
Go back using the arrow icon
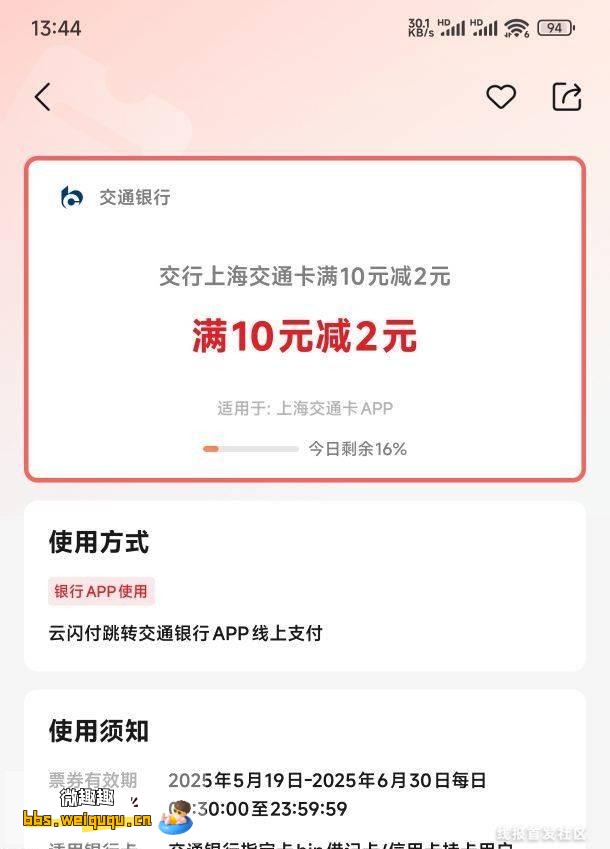point(42,97)
